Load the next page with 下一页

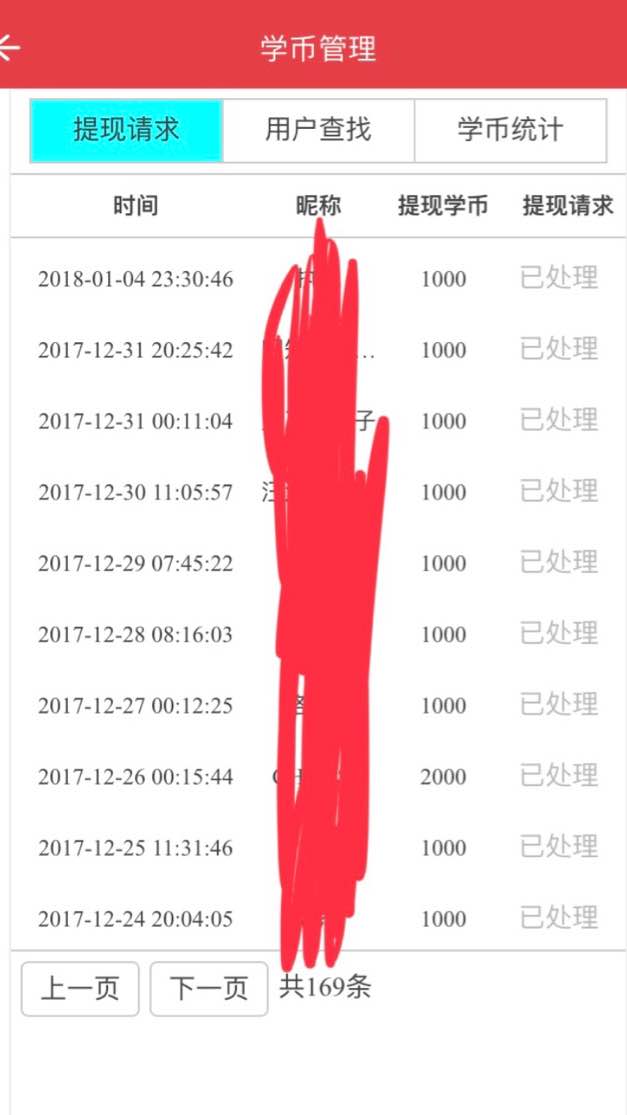(x=209, y=989)
